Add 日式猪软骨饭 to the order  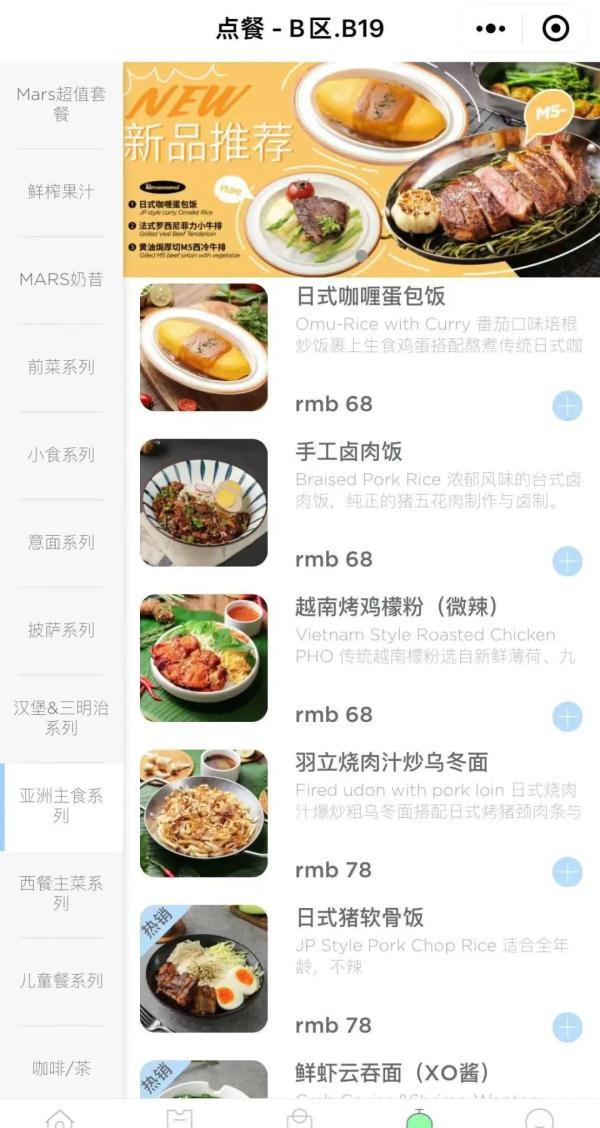pyautogui.click(x=567, y=1027)
